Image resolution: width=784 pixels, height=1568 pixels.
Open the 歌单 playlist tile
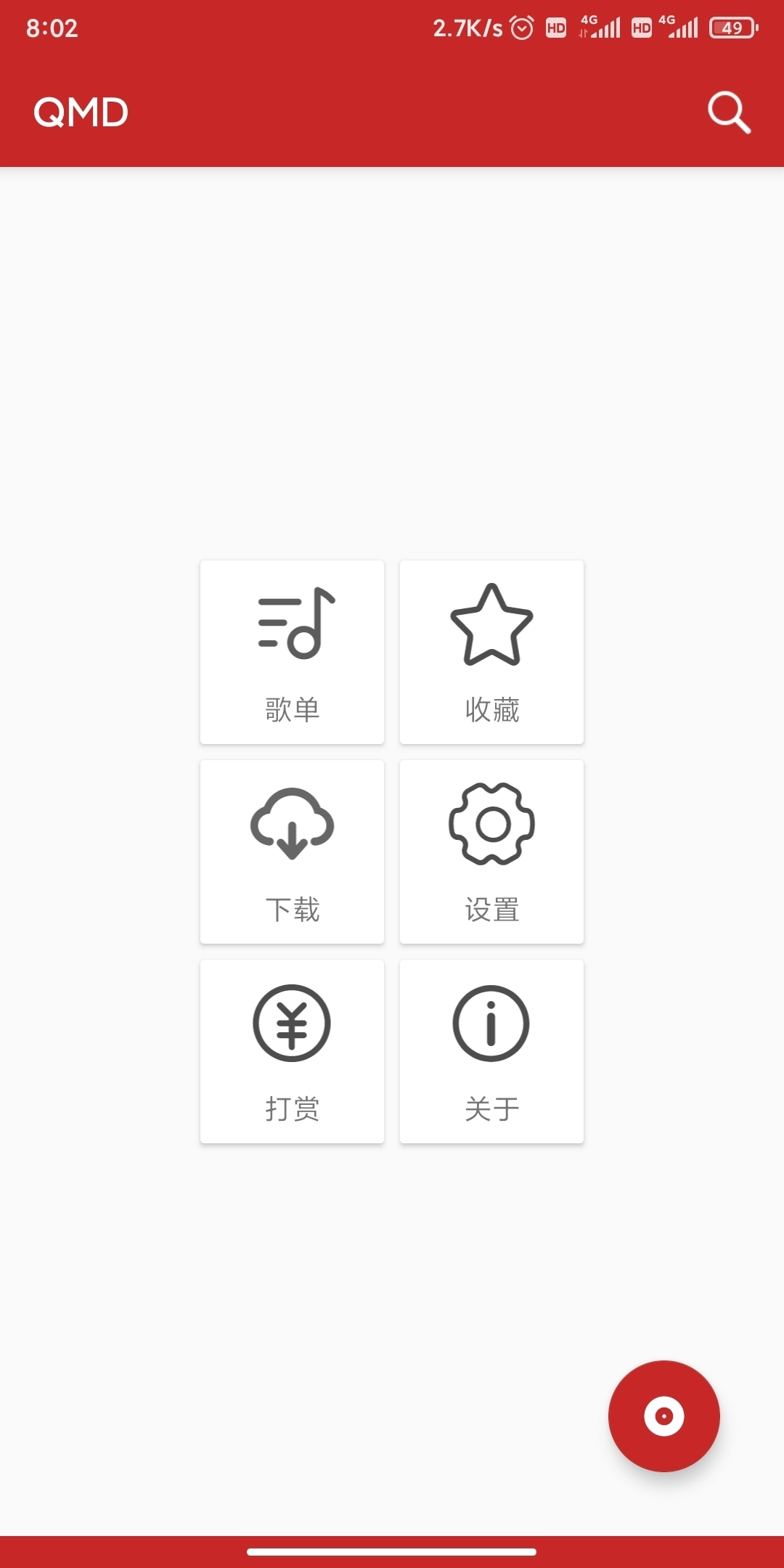[292, 651]
